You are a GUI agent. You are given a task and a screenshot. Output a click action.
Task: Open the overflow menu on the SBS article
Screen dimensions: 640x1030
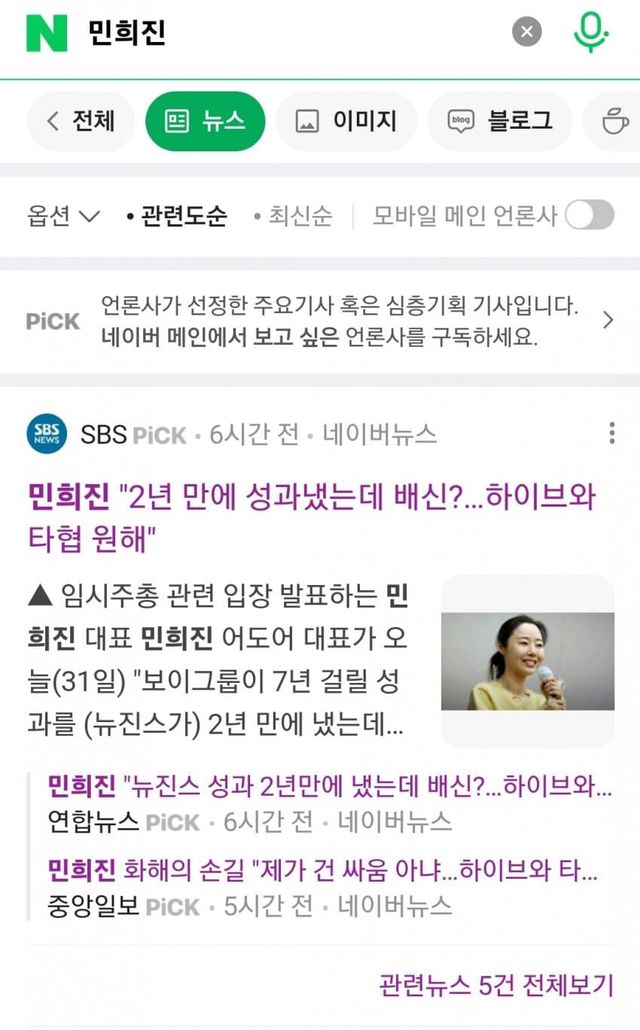(611, 433)
